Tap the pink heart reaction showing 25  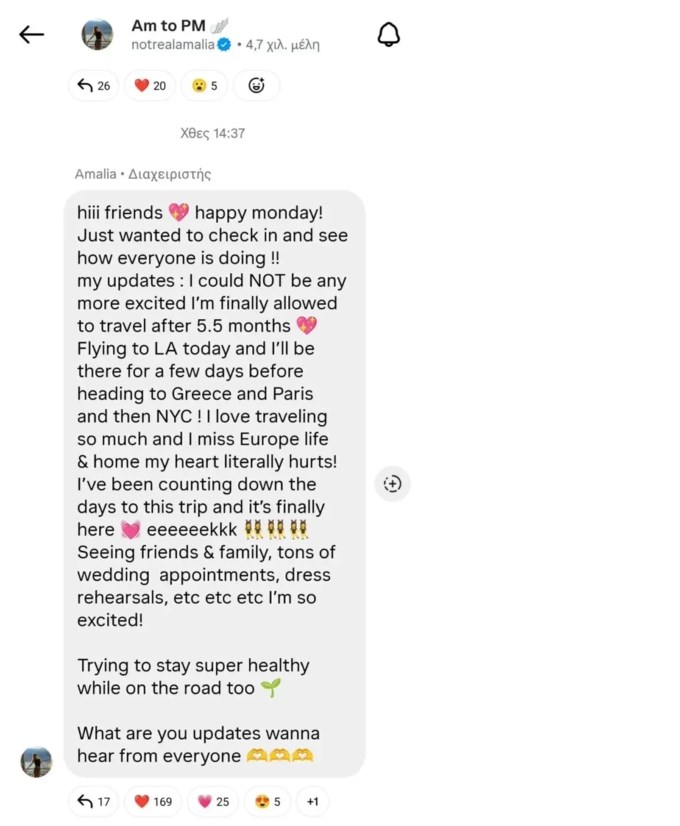(213, 801)
